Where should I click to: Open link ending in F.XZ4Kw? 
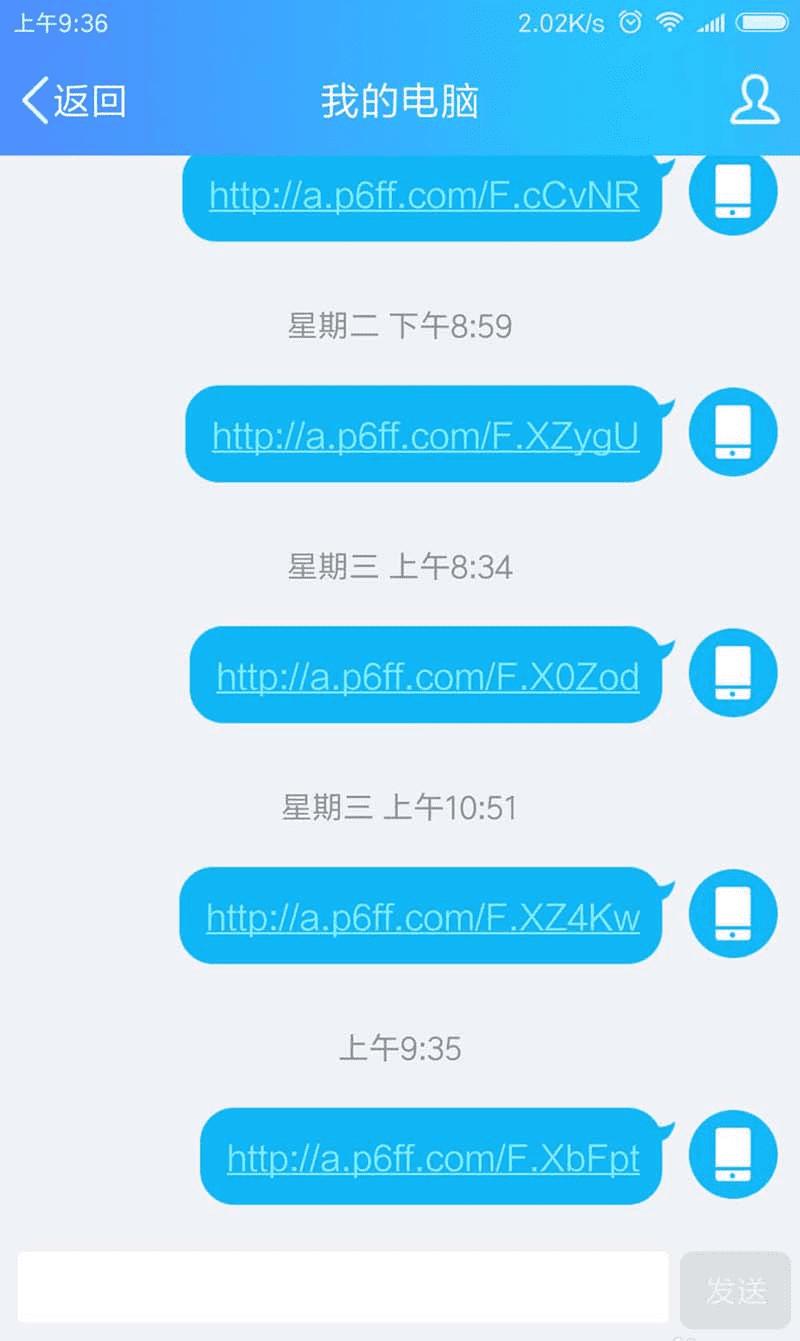pyautogui.click(x=422, y=917)
